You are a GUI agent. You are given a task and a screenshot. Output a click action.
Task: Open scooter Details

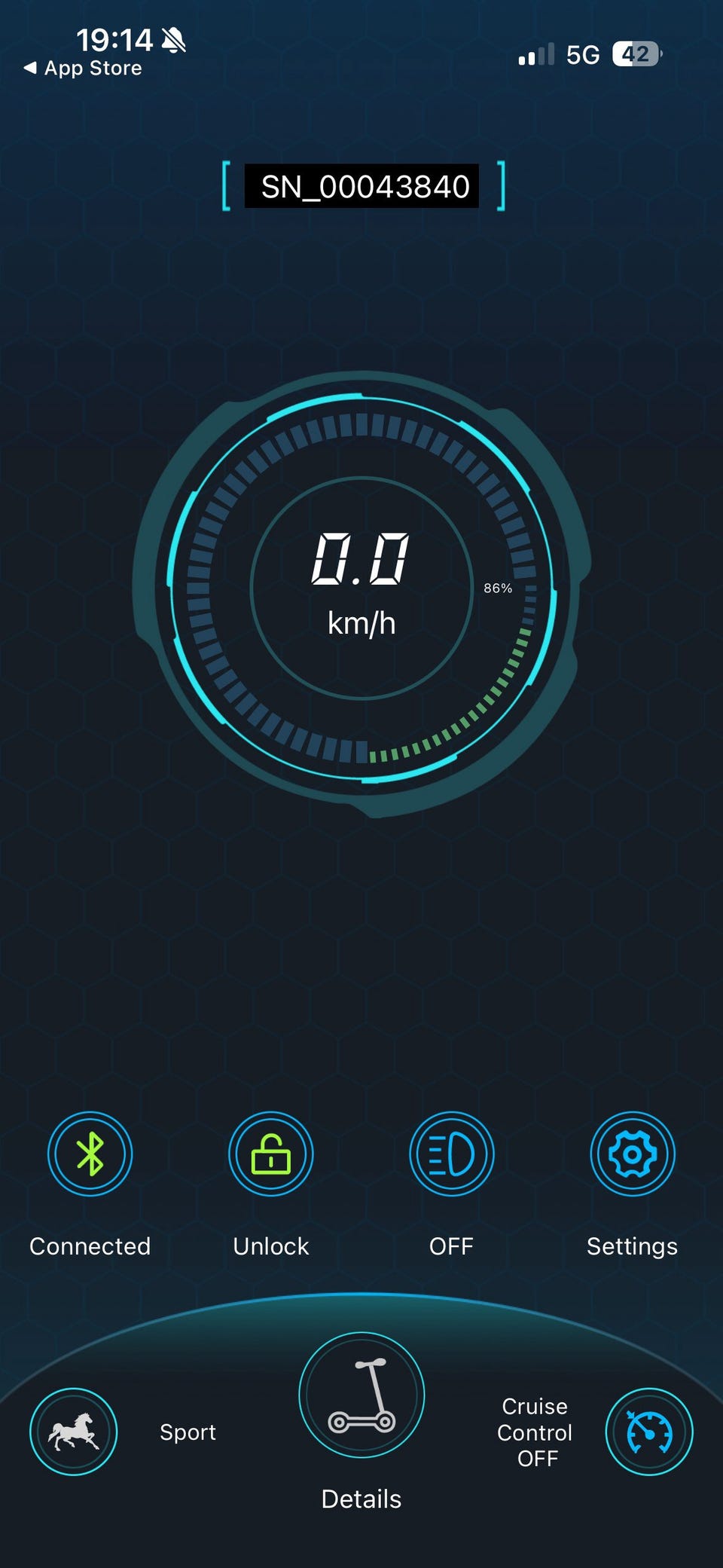tap(361, 1394)
